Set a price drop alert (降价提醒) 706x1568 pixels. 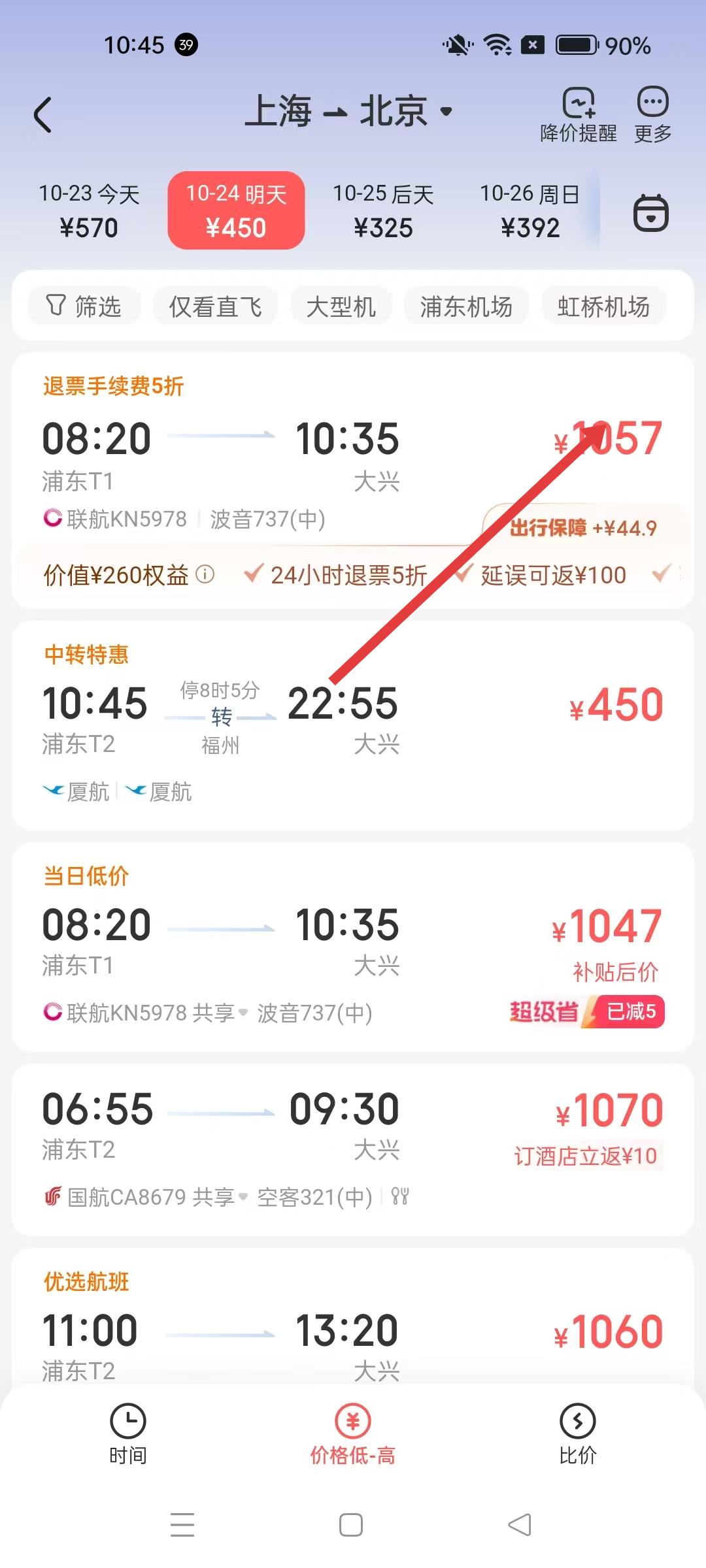click(578, 116)
